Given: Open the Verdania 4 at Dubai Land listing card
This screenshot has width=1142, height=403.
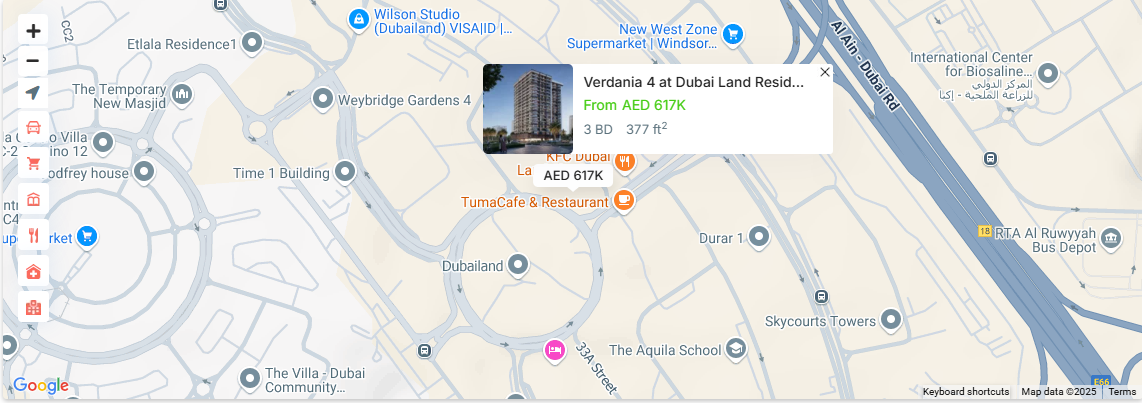Looking at the screenshot, I should 693,83.
